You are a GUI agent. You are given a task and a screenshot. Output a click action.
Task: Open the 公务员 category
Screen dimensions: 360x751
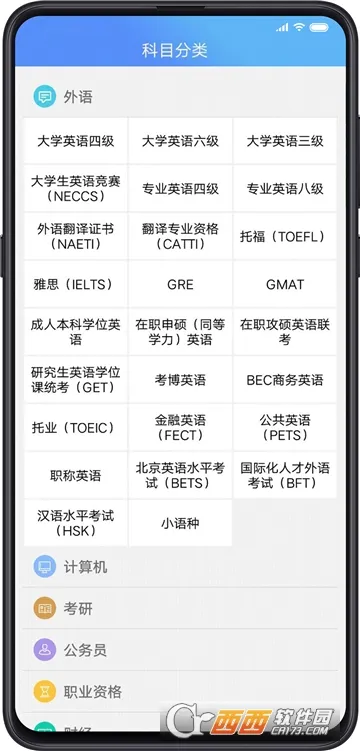pyautogui.click(x=180, y=650)
